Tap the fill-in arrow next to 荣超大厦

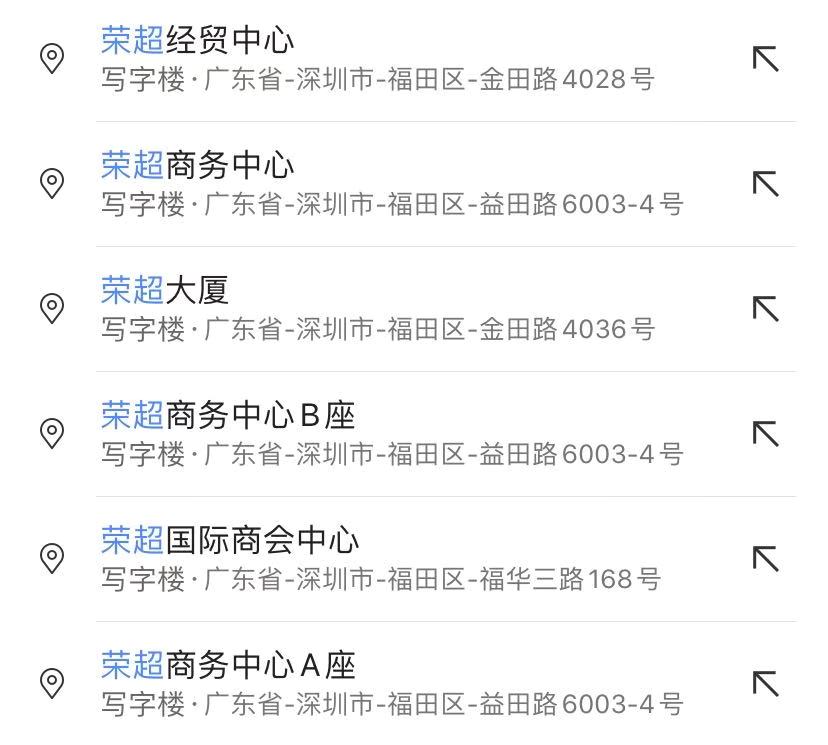click(765, 309)
